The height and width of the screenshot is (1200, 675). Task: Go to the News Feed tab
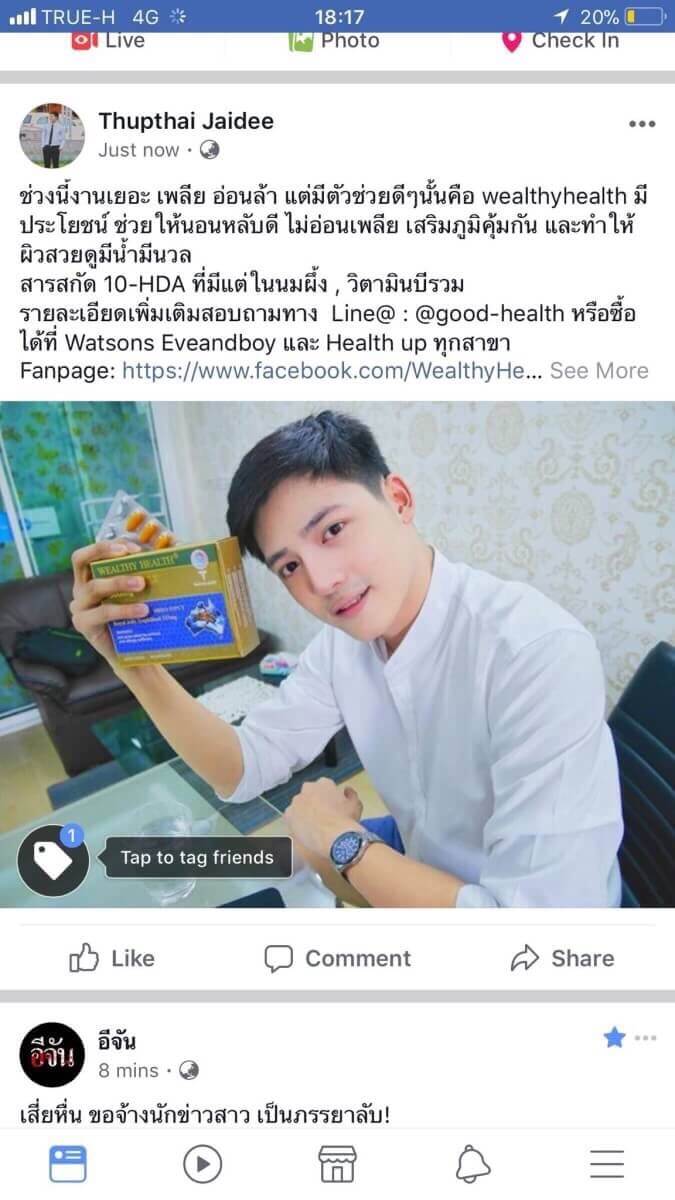coord(68,1164)
